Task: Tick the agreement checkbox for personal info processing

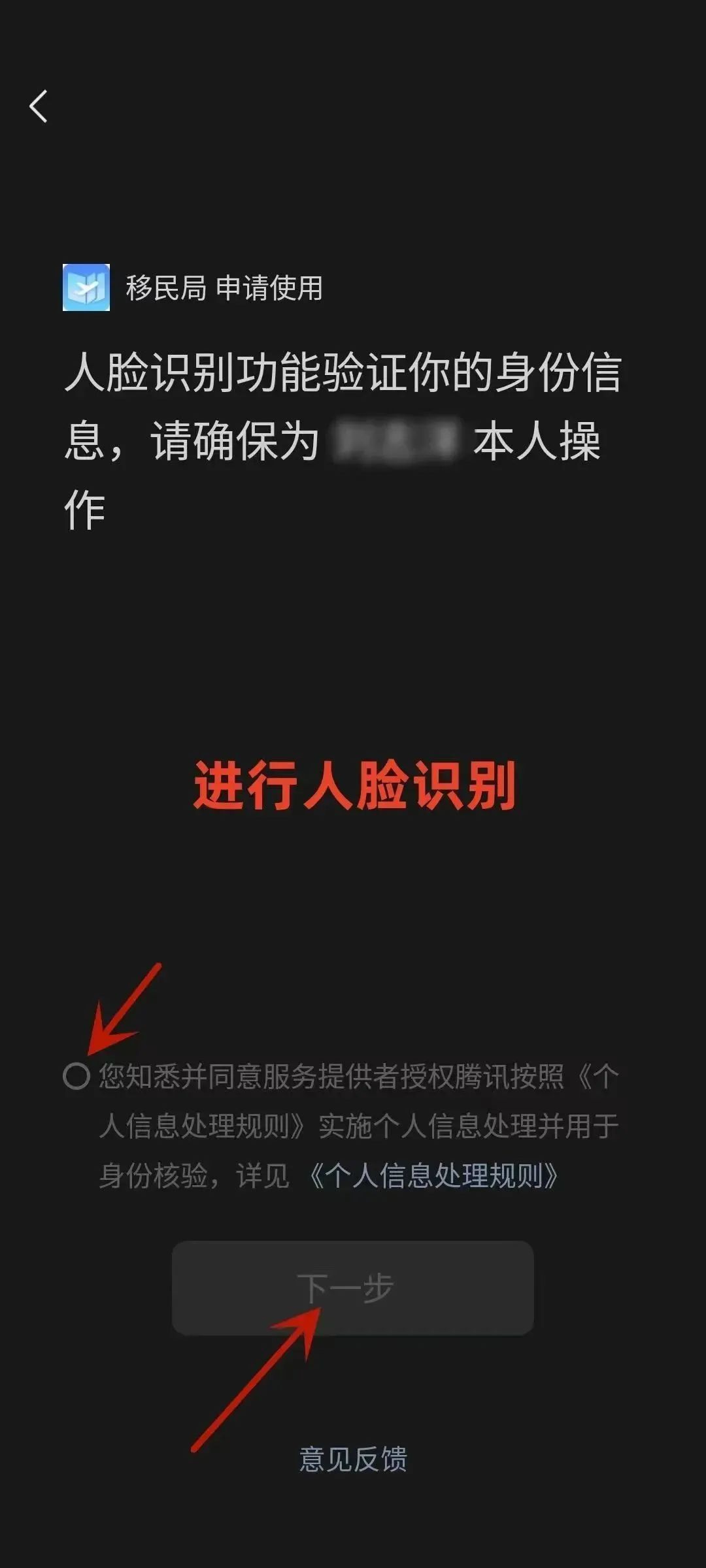Action: click(76, 1076)
